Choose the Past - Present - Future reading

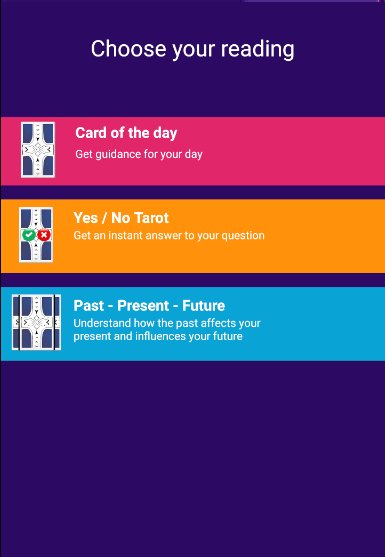(192, 324)
